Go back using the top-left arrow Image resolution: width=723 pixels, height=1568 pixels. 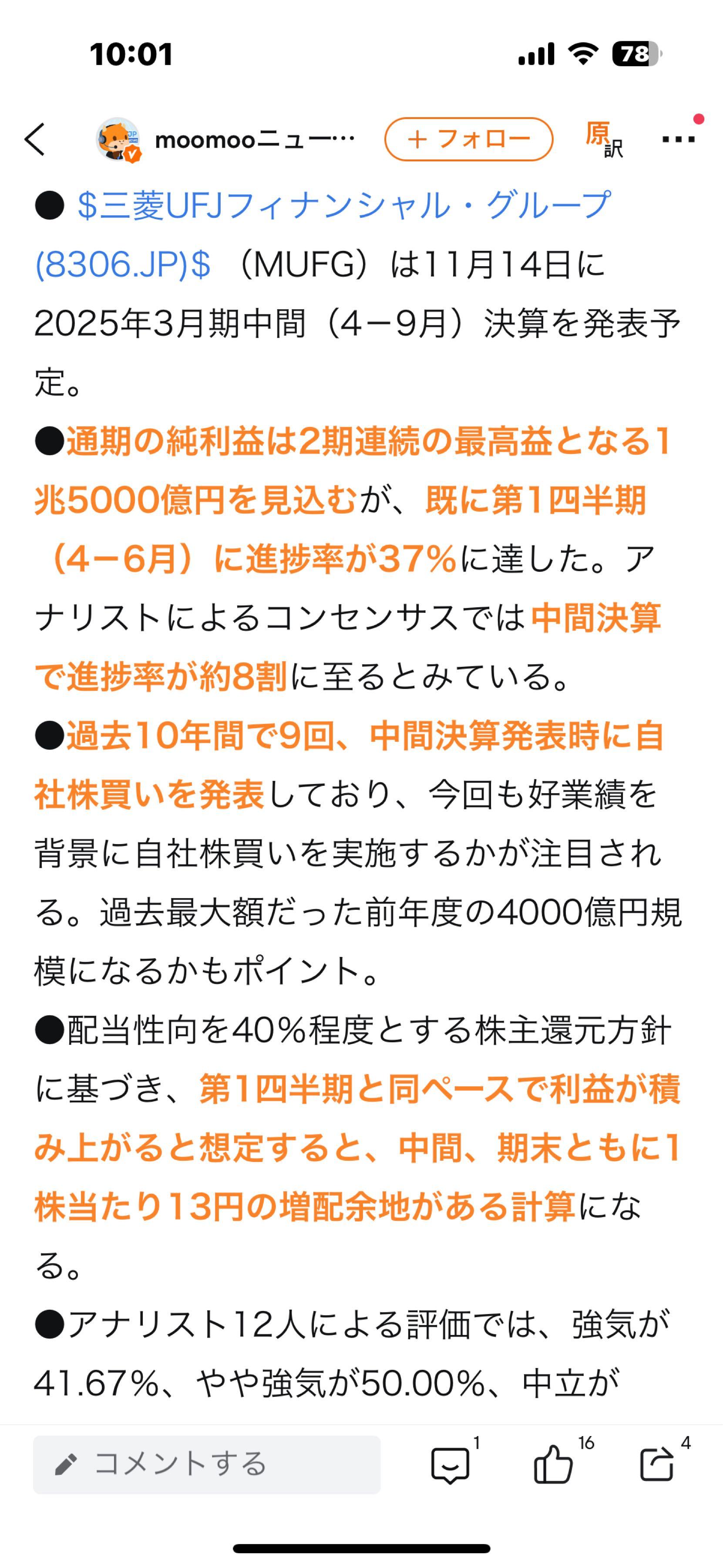(35, 139)
